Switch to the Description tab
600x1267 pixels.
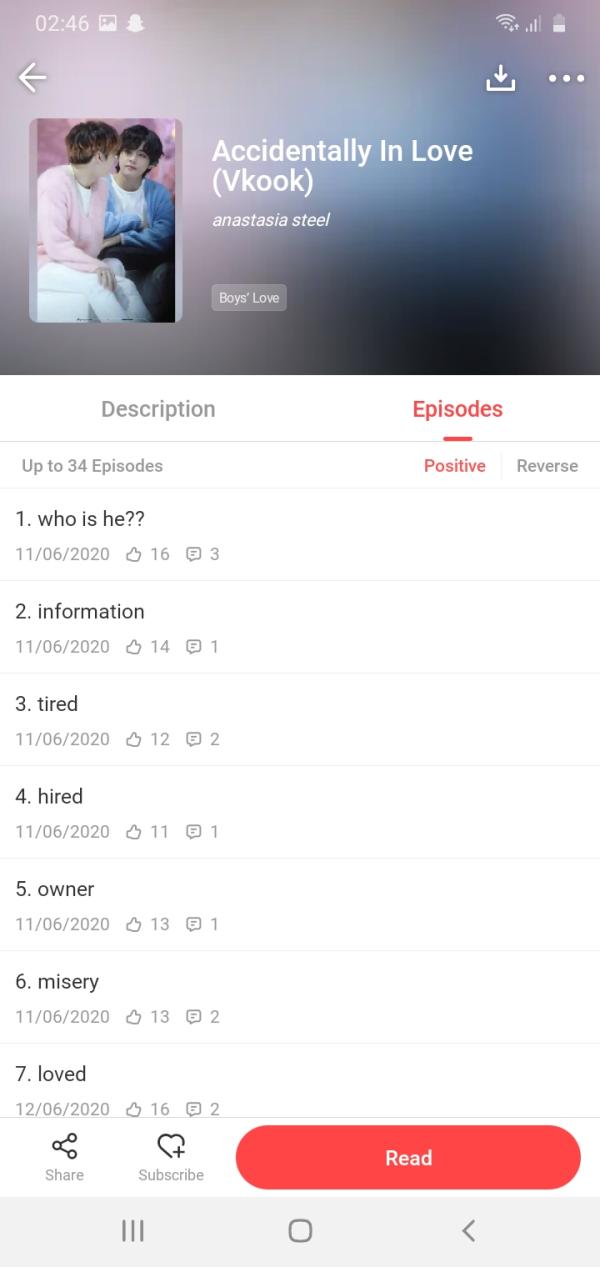click(158, 409)
